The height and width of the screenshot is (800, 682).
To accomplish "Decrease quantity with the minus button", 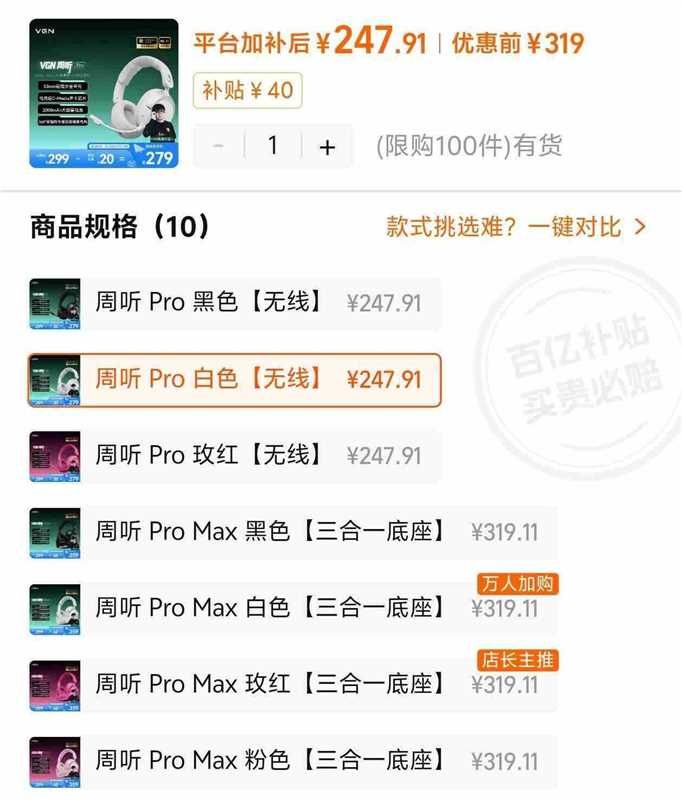I will 218,147.
